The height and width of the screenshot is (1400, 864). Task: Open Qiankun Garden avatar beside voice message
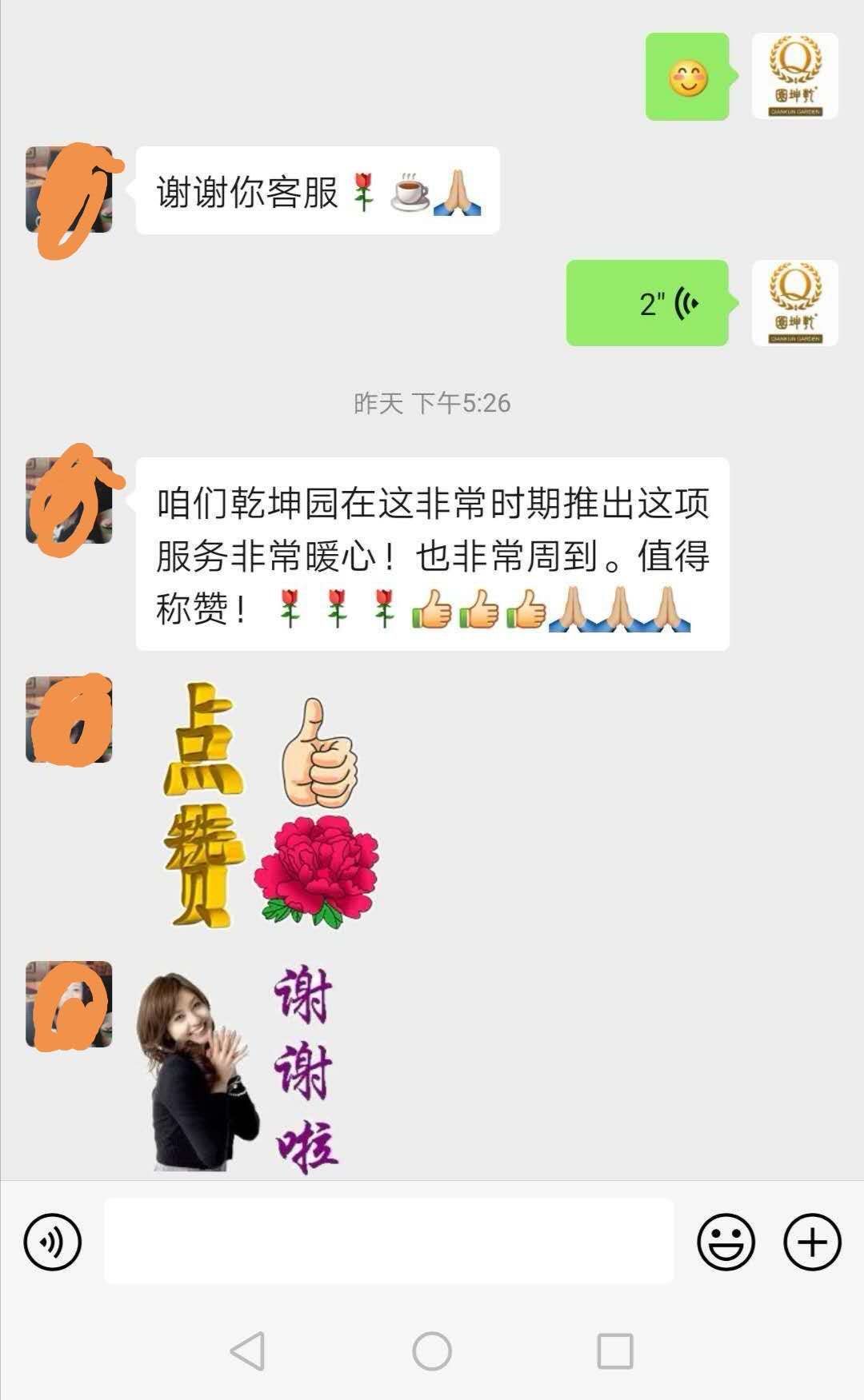[x=794, y=303]
